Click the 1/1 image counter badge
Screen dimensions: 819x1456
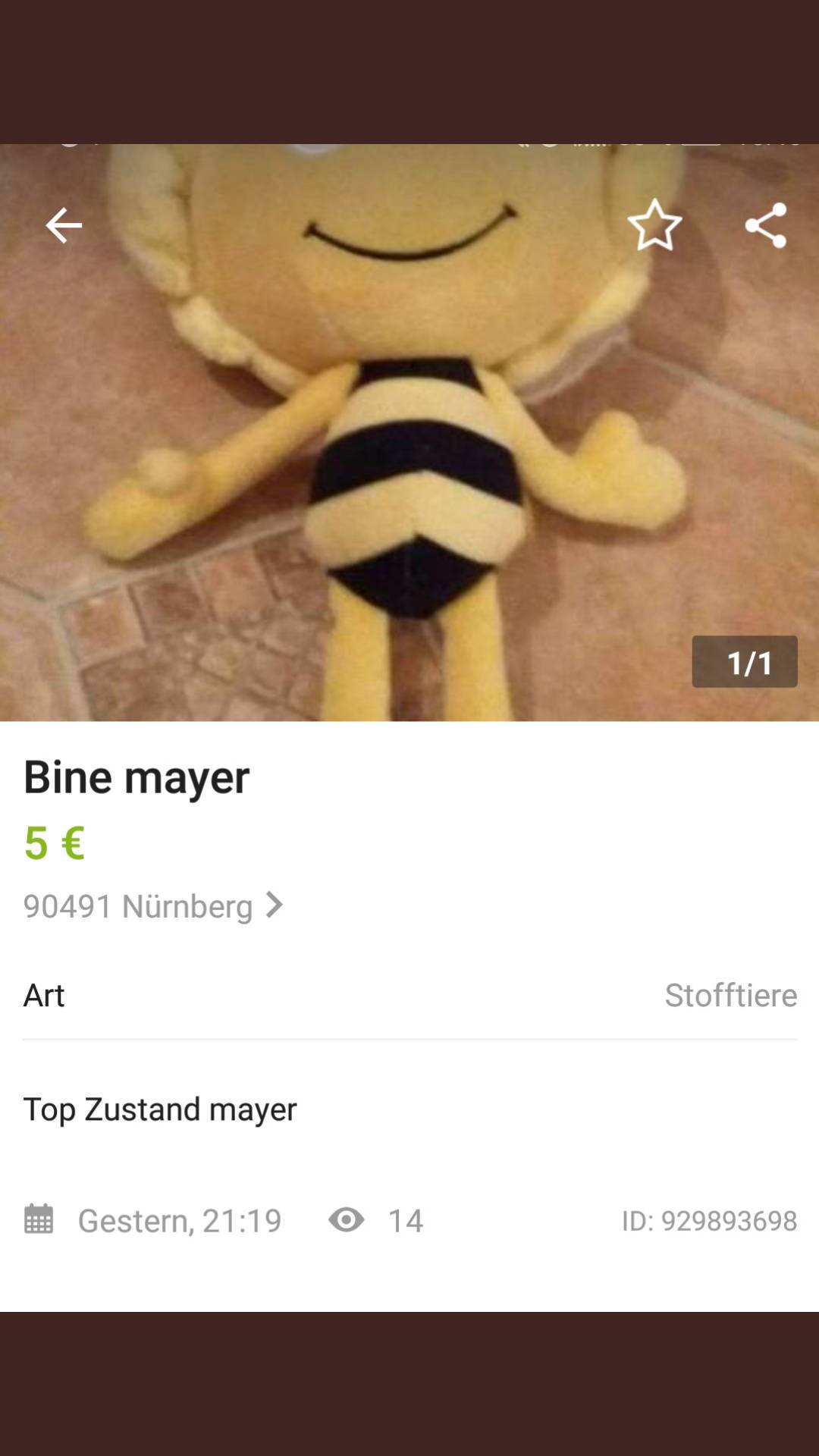pos(745,662)
